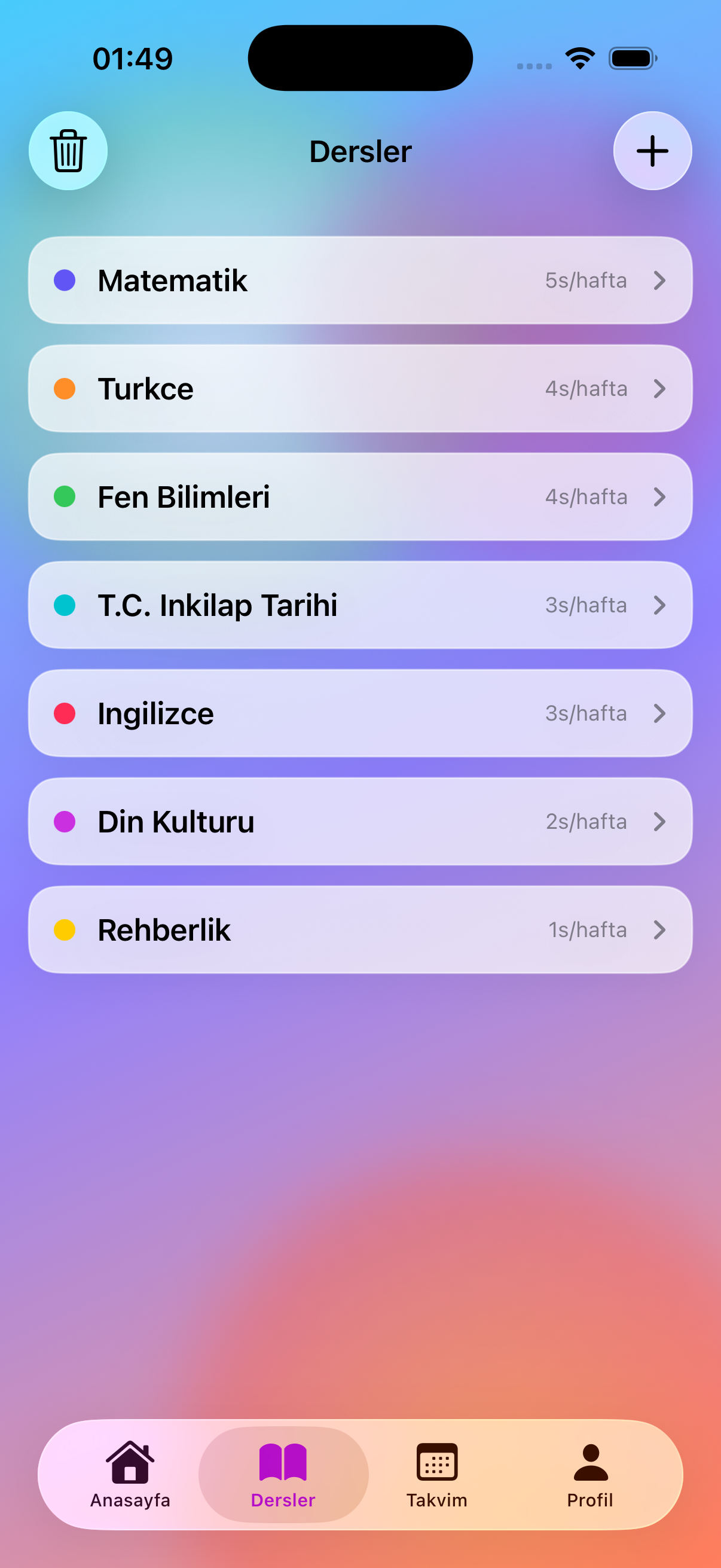Image resolution: width=721 pixels, height=1568 pixels.
Task: Go to the Takvim tab
Action: click(437, 1475)
